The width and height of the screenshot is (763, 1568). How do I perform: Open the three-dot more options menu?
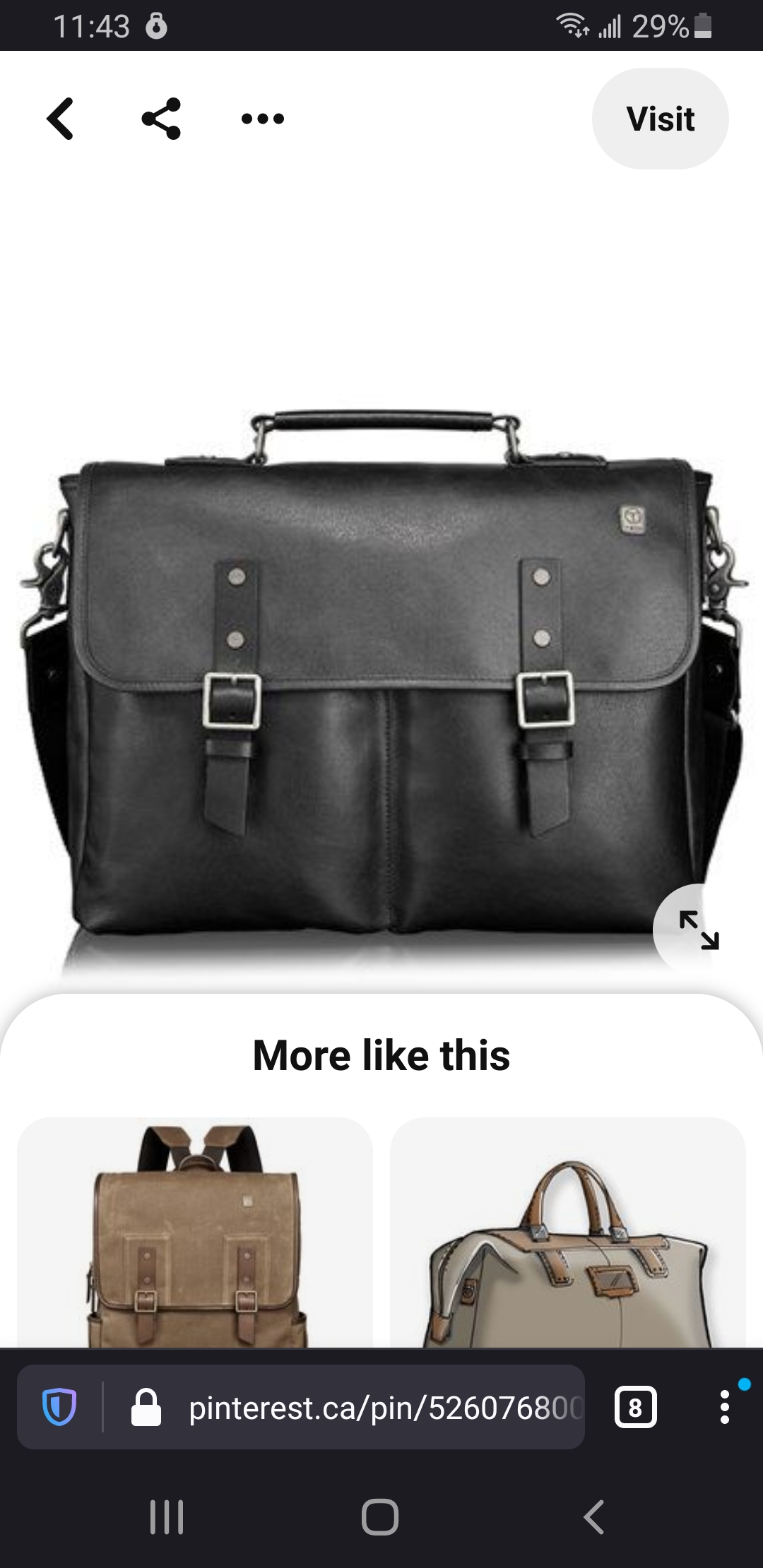263,119
